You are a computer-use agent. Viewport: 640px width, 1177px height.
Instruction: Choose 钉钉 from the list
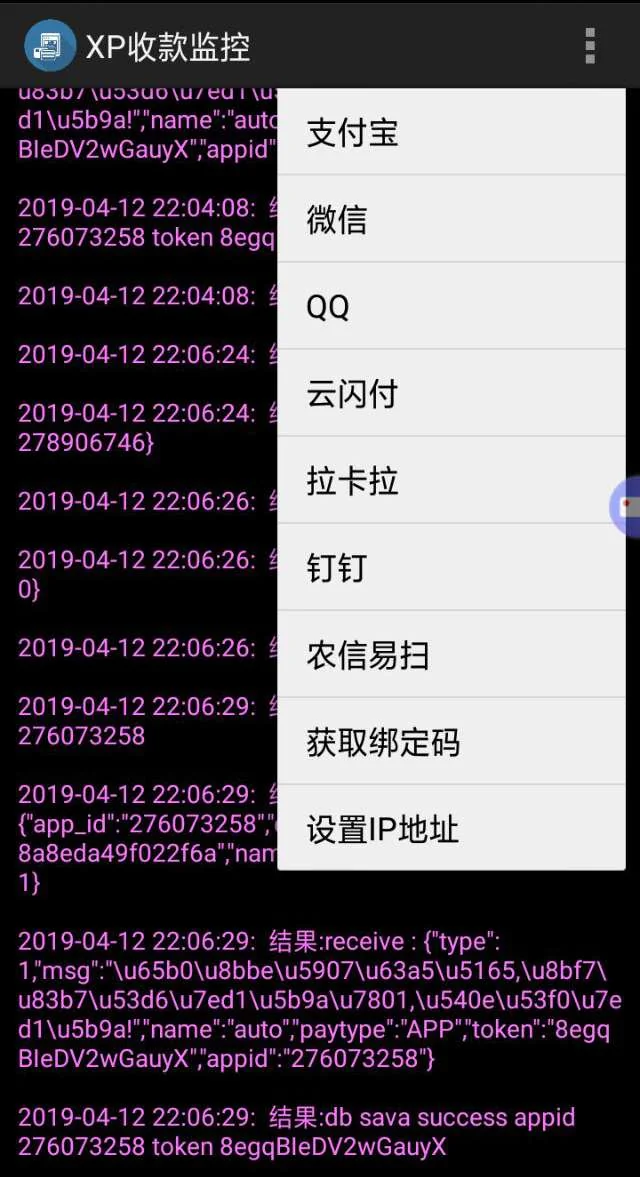click(x=450, y=568)
